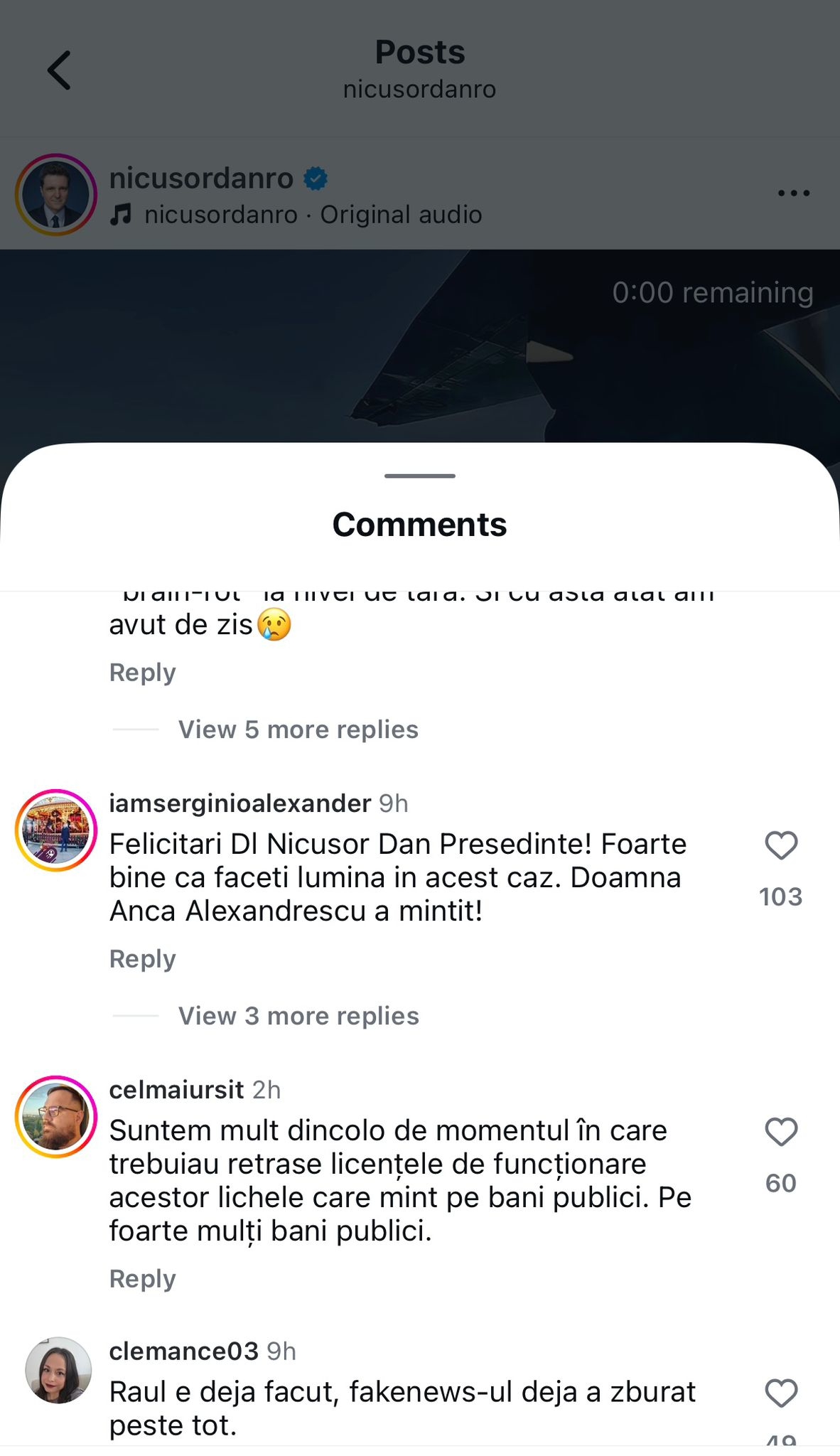This screenshot has height=1456, width=840.
Task: Open nicusordanro's profile picture in post header
Action: [56, 194]
